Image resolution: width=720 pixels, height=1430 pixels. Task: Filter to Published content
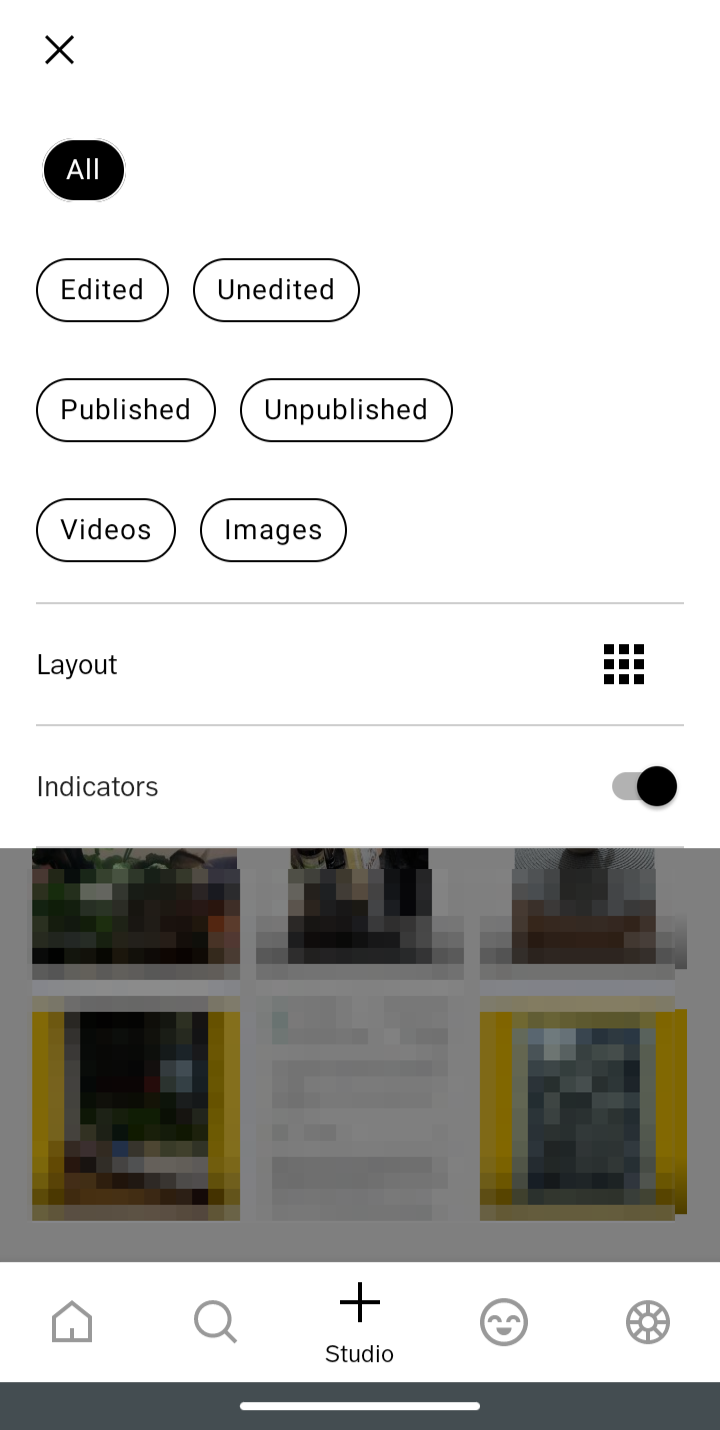click(126, 410)
